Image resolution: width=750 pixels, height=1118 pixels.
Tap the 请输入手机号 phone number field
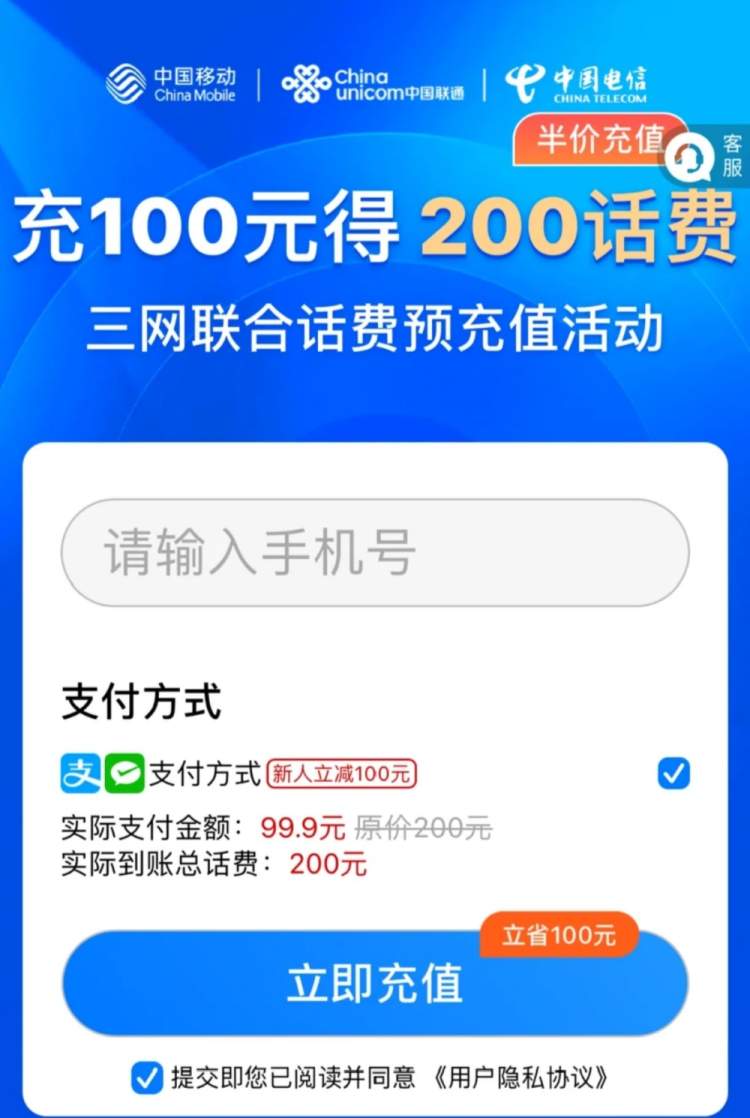click(x=375, y=553)
